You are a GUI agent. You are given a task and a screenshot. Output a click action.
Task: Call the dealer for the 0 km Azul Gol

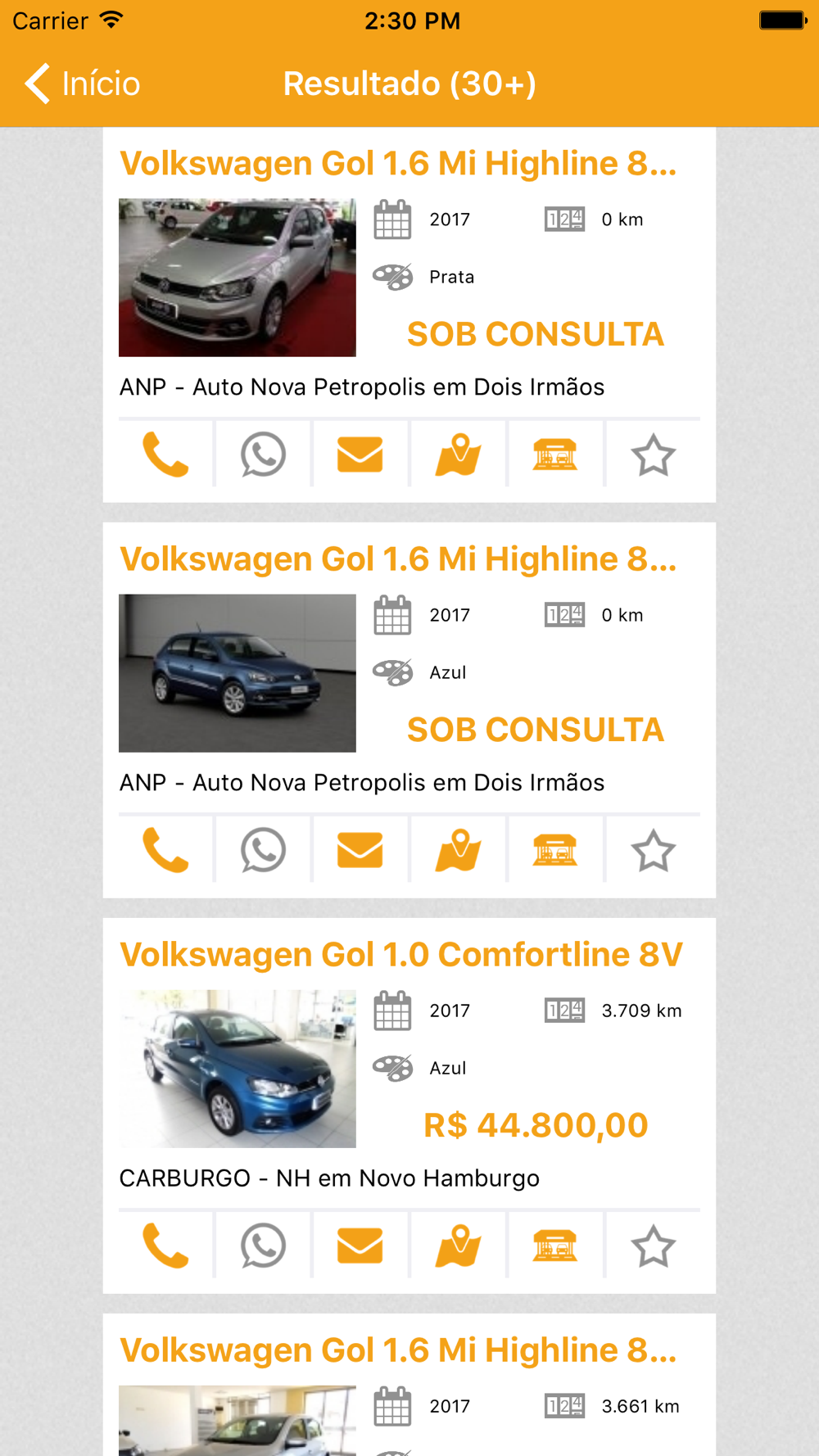[165, 851]
